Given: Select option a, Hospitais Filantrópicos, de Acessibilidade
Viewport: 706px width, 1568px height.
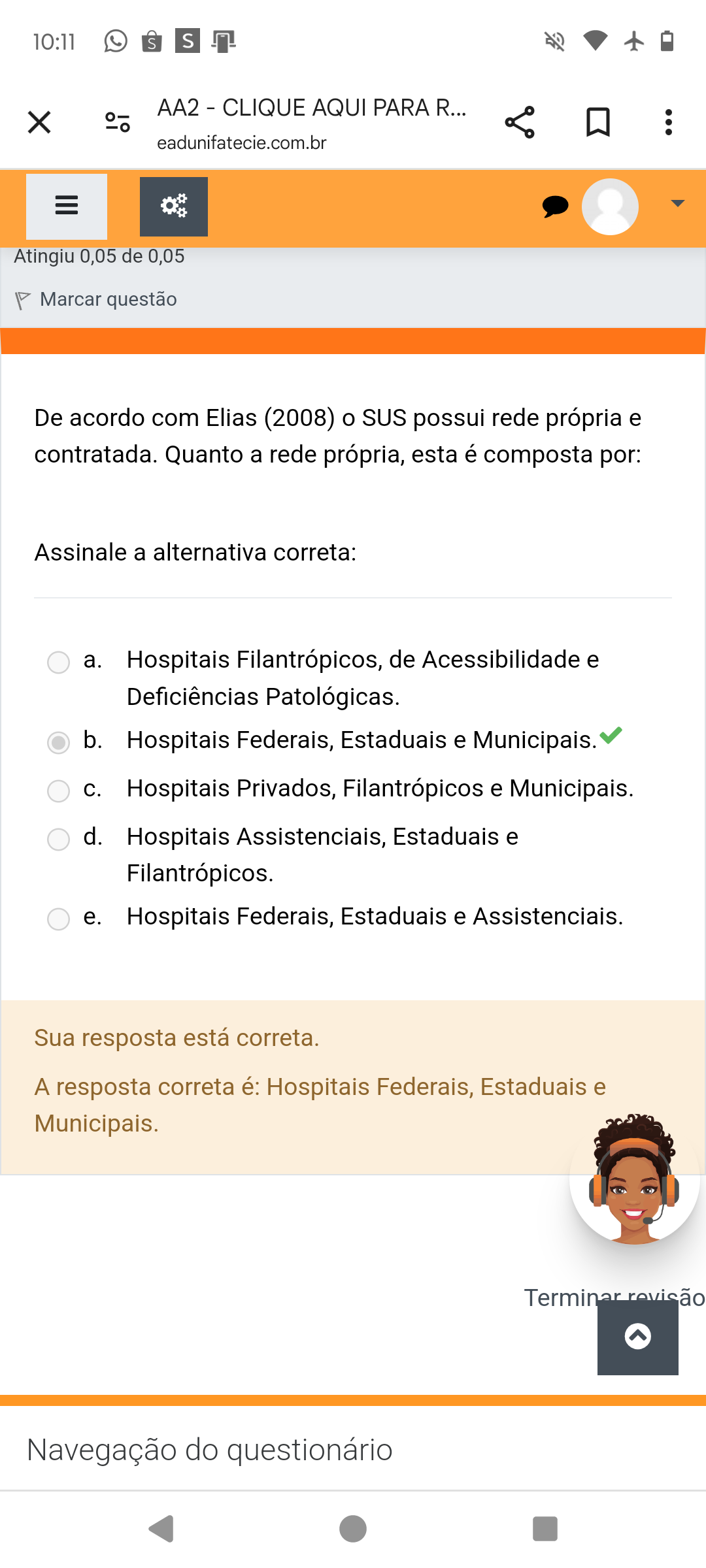Looking at the screenshot, I should 59,662.
